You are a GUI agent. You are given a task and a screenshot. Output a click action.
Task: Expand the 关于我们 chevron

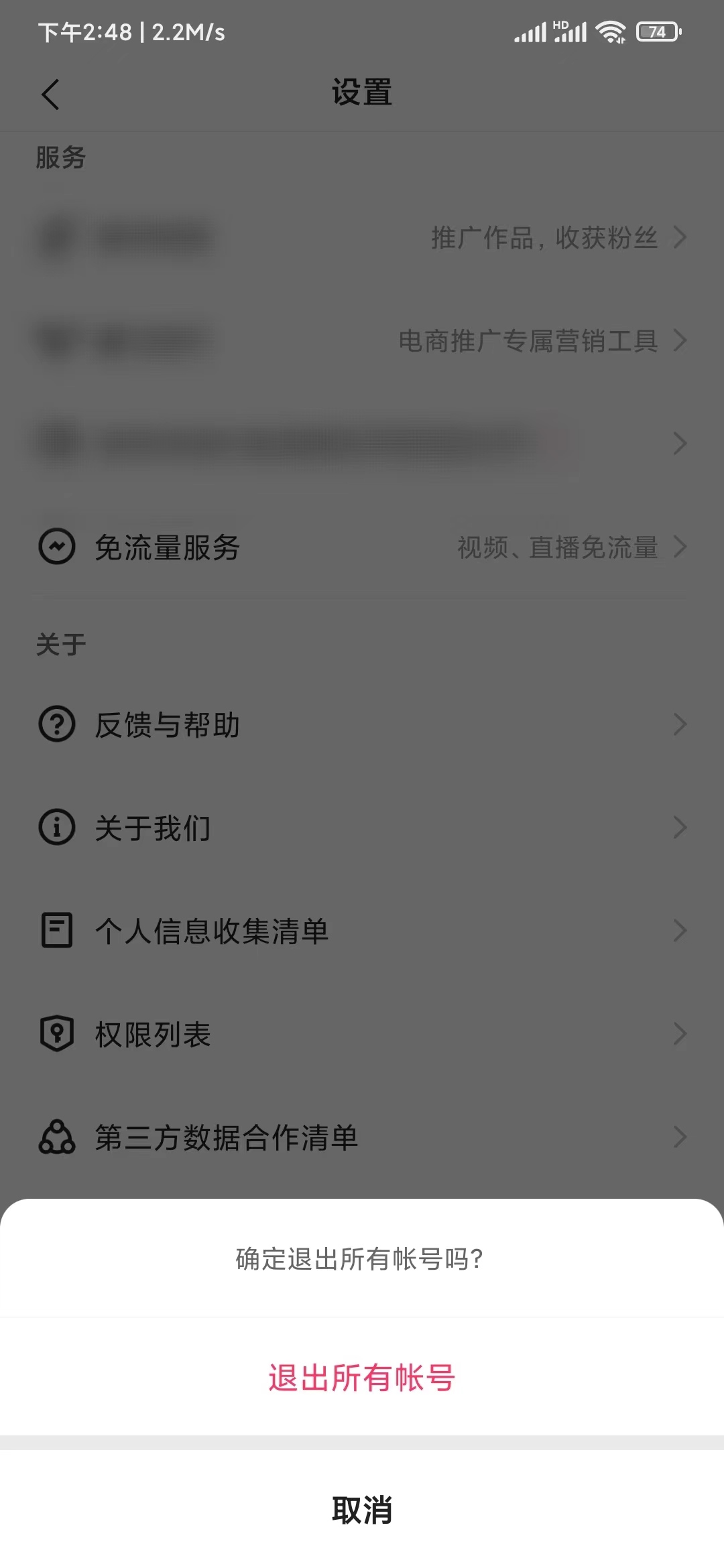(681, 828)
